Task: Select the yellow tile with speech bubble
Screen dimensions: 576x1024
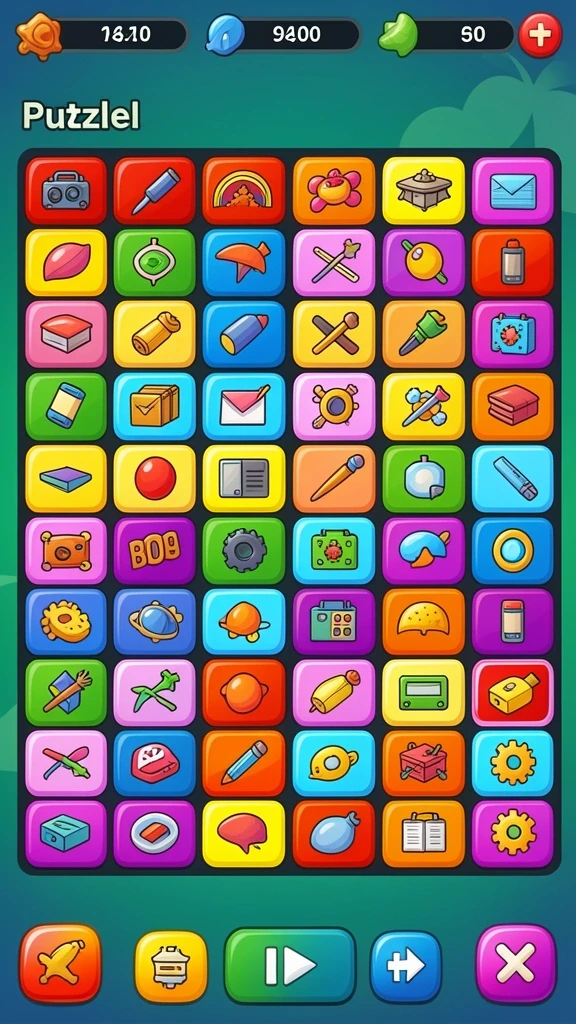Action: 244,834
